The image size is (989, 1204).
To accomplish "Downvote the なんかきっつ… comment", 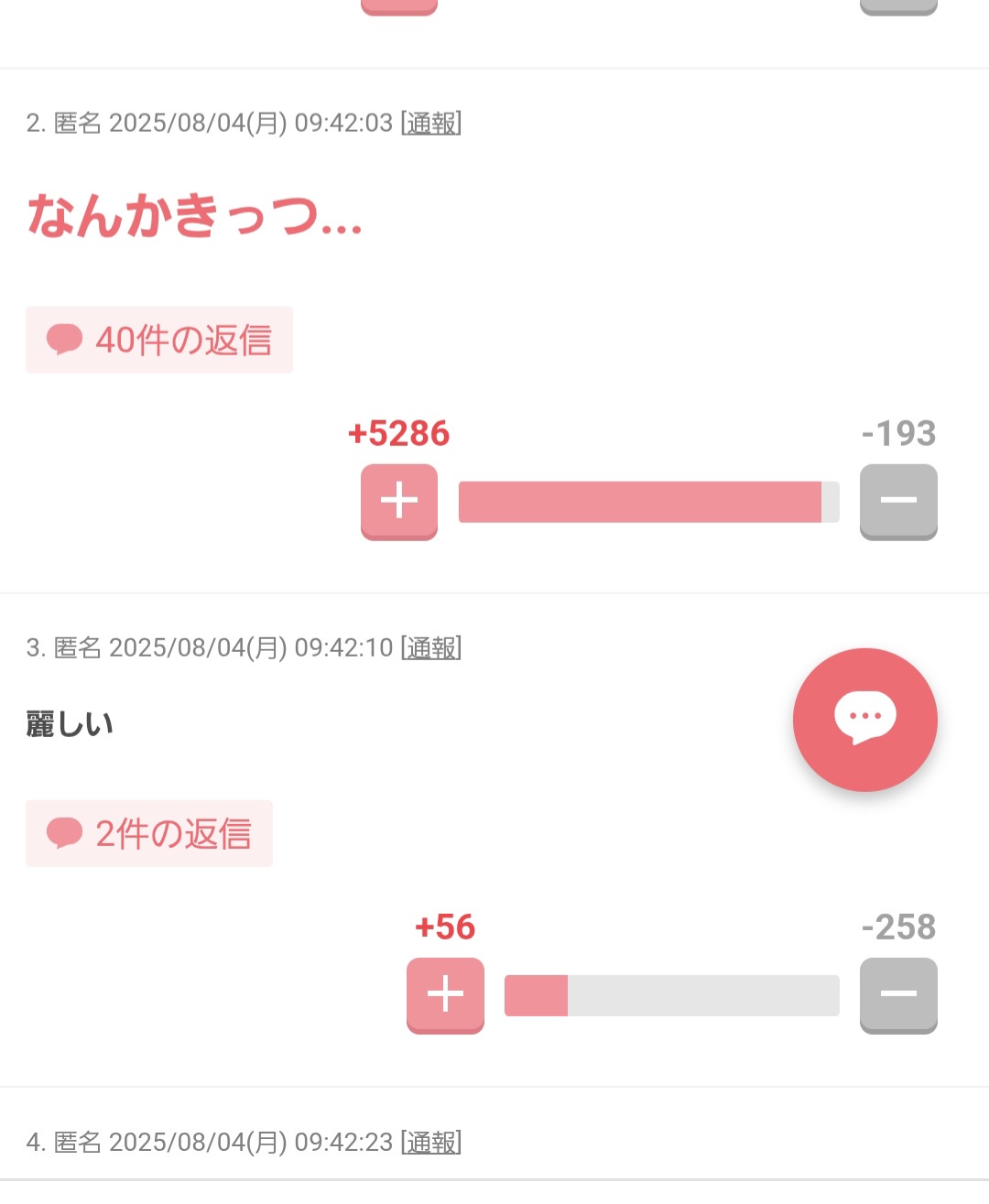I will click(x=898, y=501).
